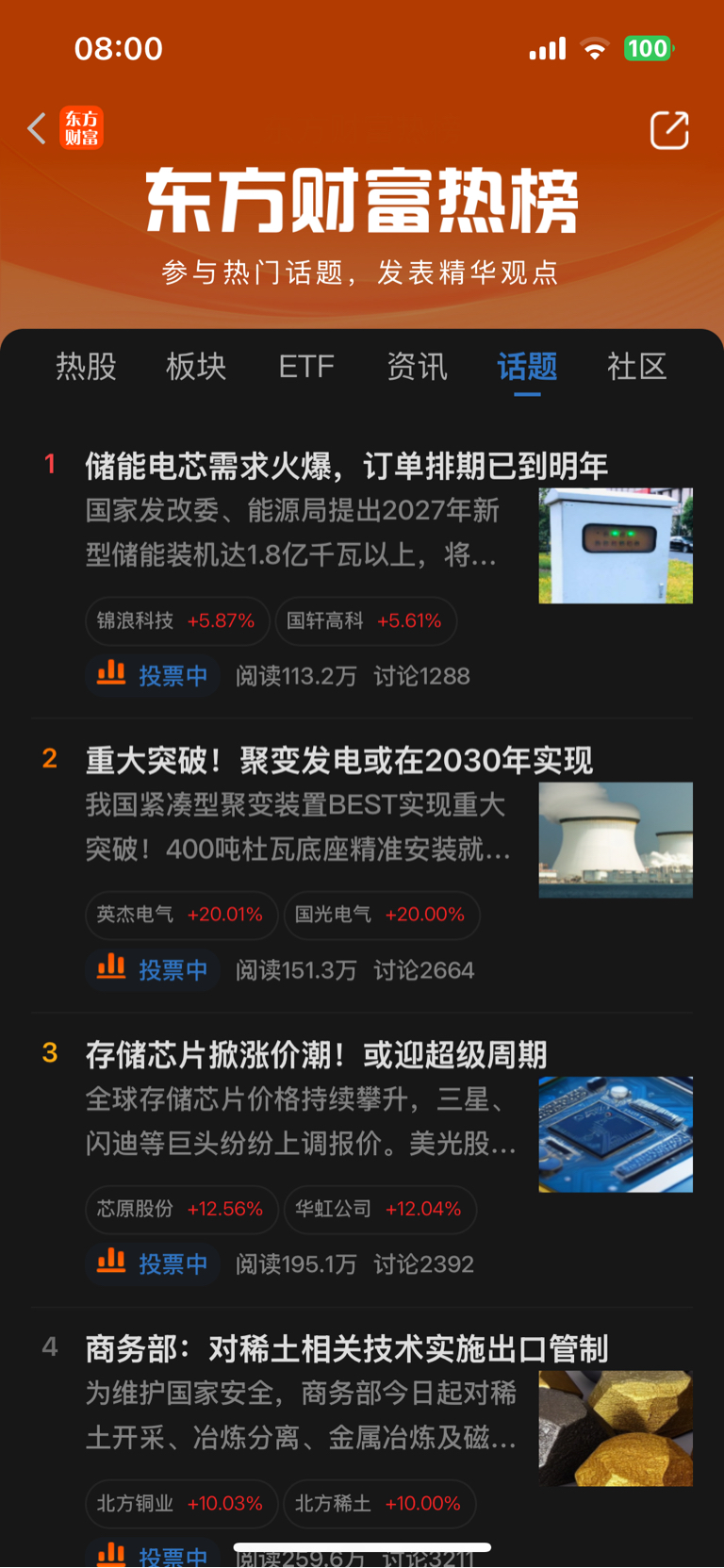The image size is (724, 1568).
Task: Open the 锦浪科技 stock chip
Action: (x=176, y=620)
